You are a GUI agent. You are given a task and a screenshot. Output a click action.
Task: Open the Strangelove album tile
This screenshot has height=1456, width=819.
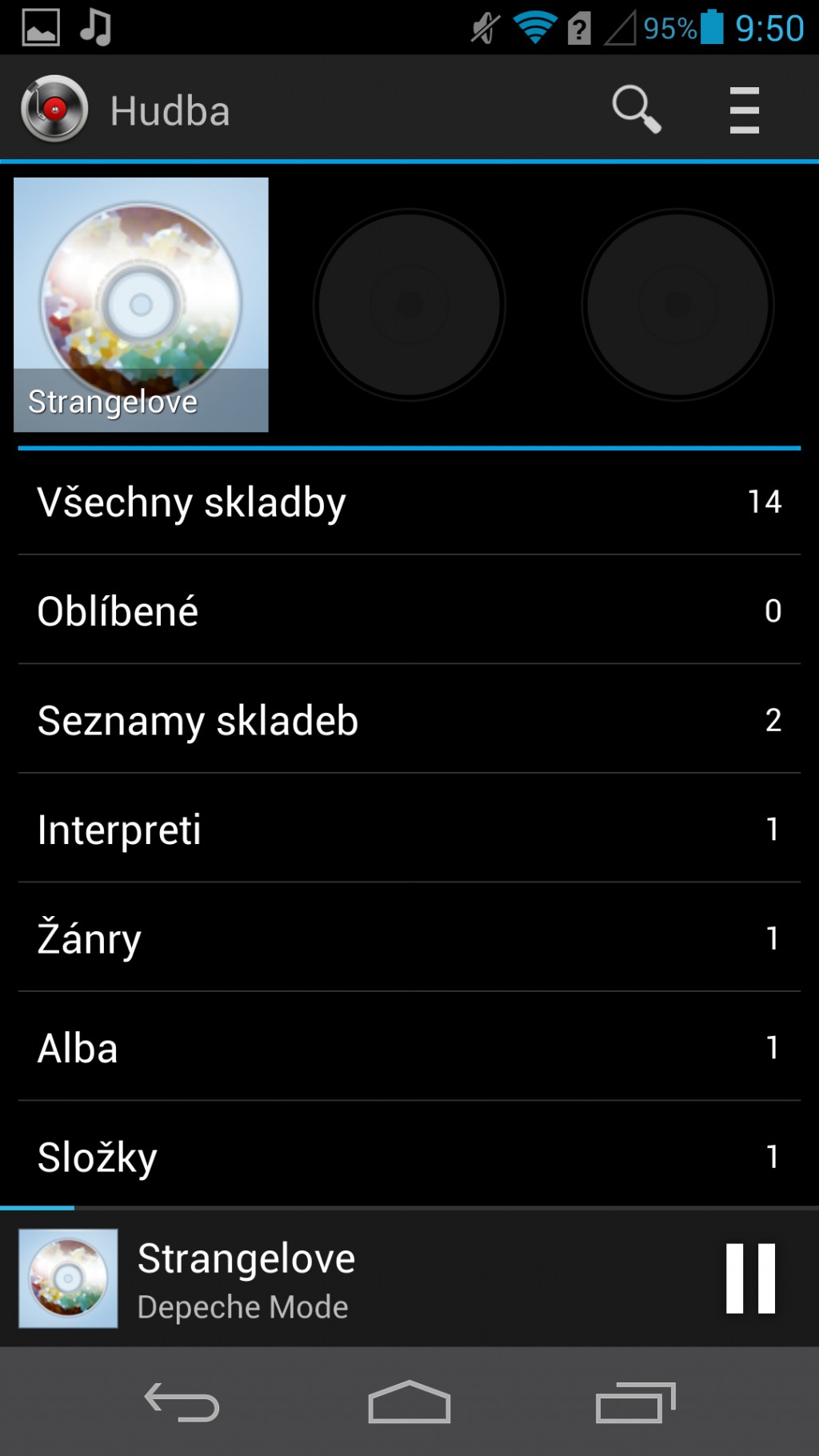click(x=141, y=305)
